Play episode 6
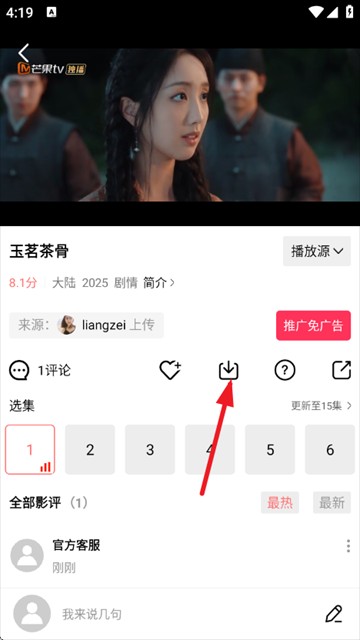The height and width of the screenshot is (640, 360). pos(330,449)
